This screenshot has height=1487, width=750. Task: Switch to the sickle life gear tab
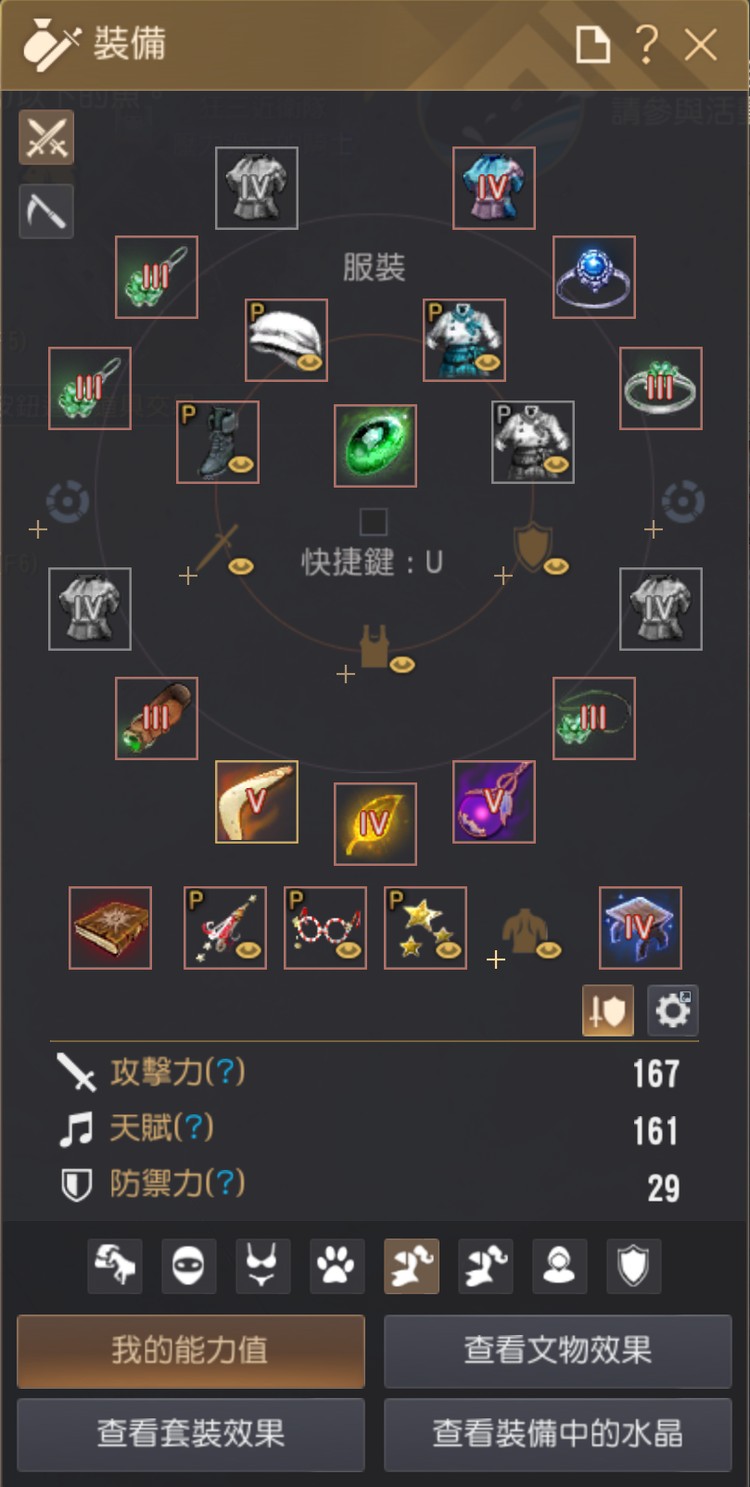click(x=46, y=211)
